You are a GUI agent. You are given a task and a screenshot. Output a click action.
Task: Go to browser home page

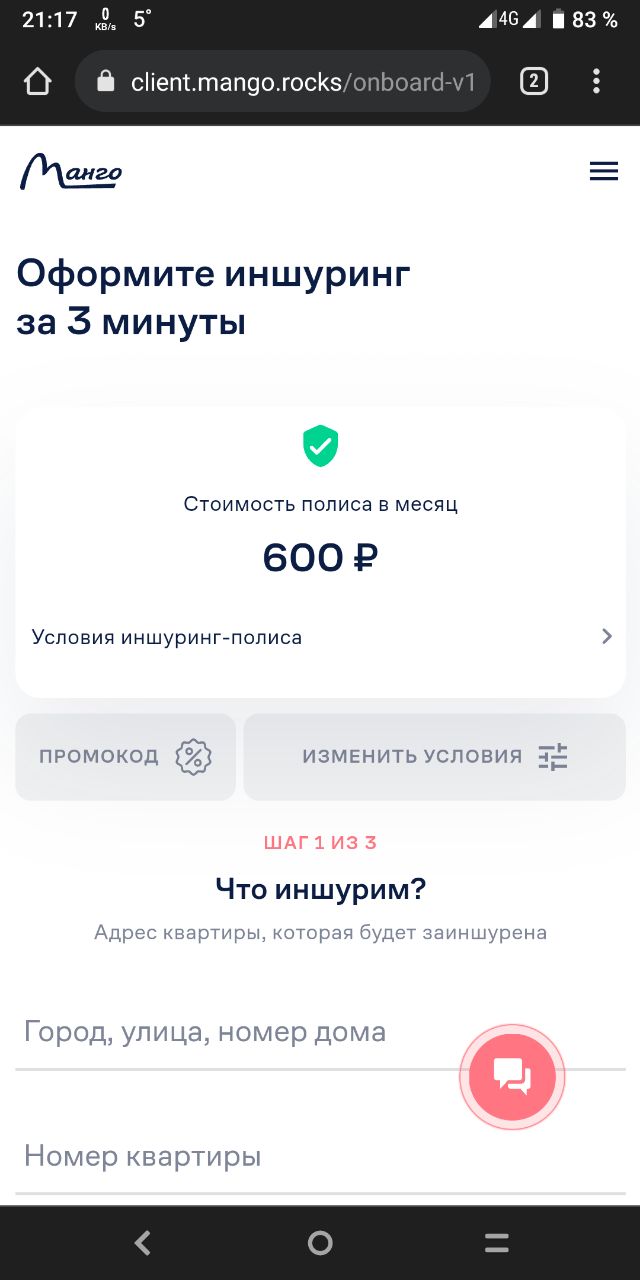click(x=37, y=81)
